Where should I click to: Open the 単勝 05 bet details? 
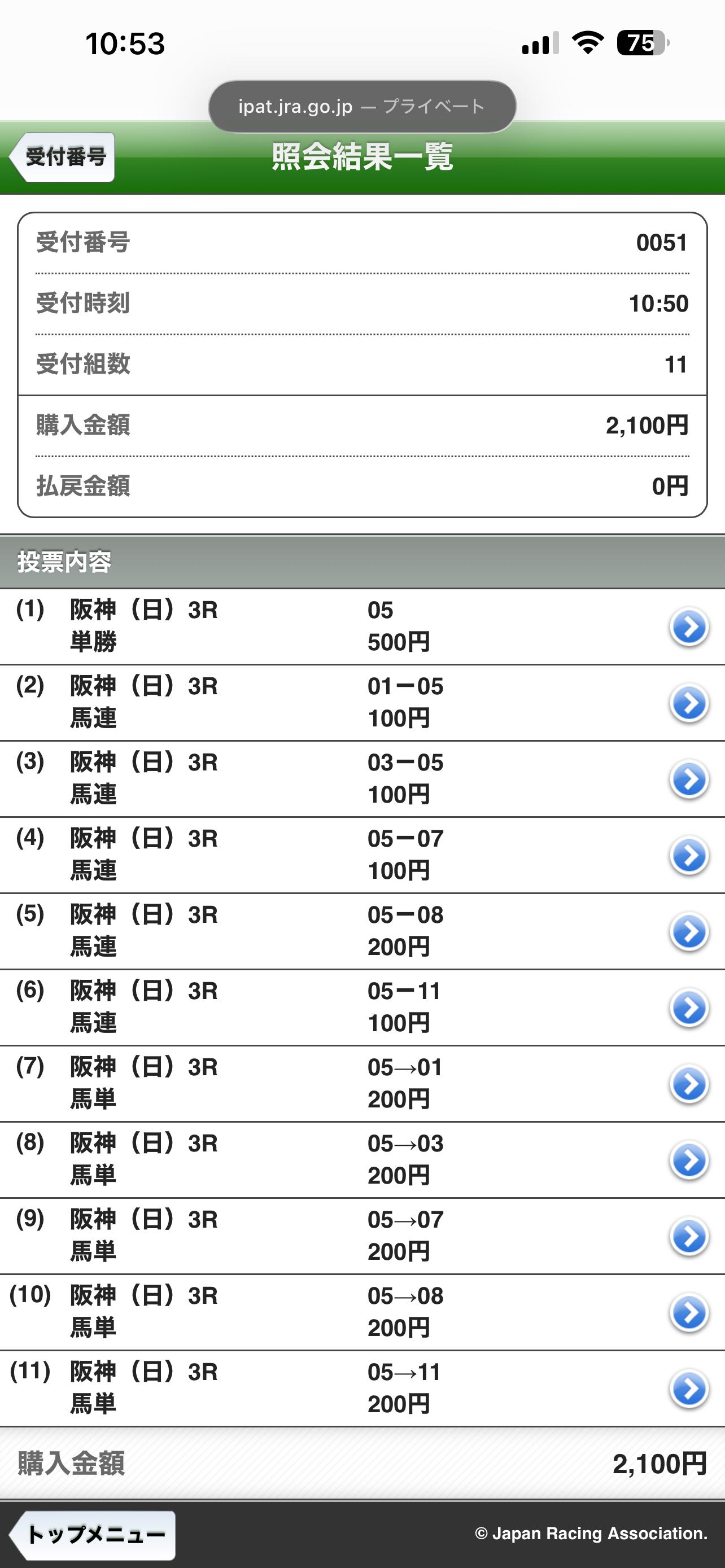click(x=688, y=627)
